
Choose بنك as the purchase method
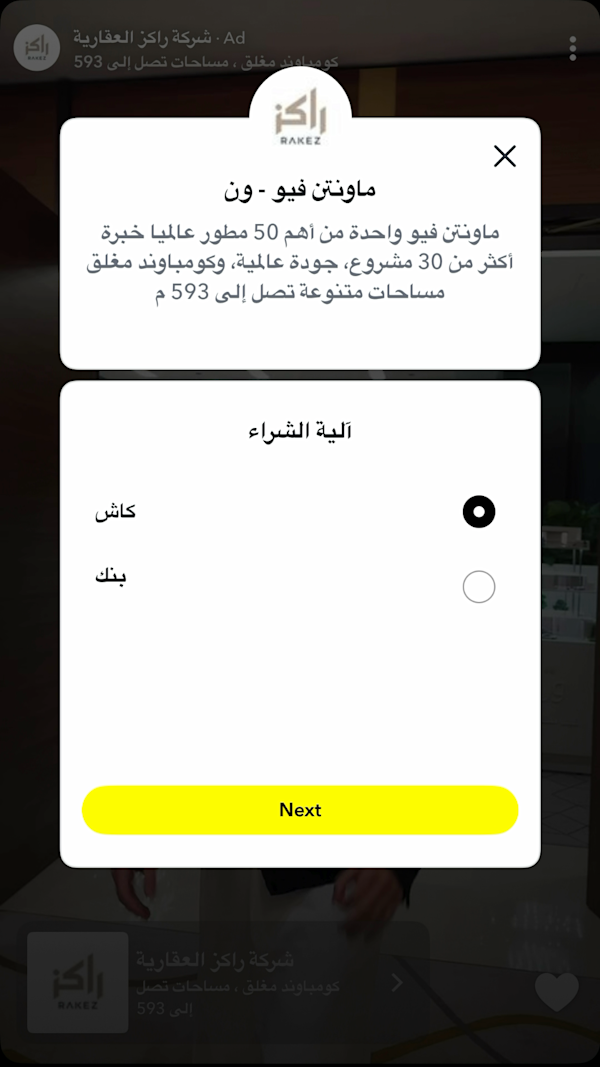[479, 587]
